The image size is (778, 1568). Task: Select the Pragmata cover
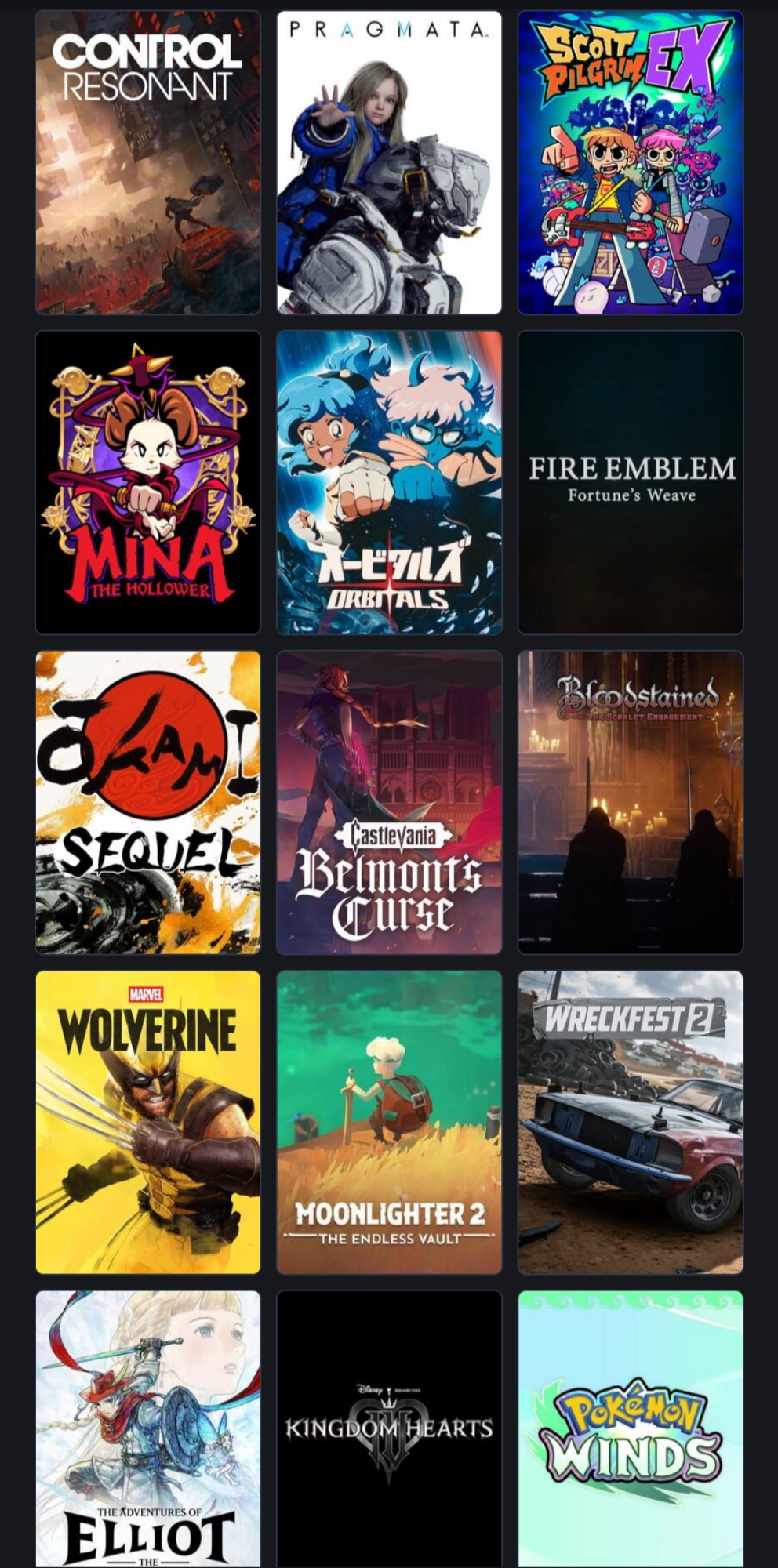[389, 162]
